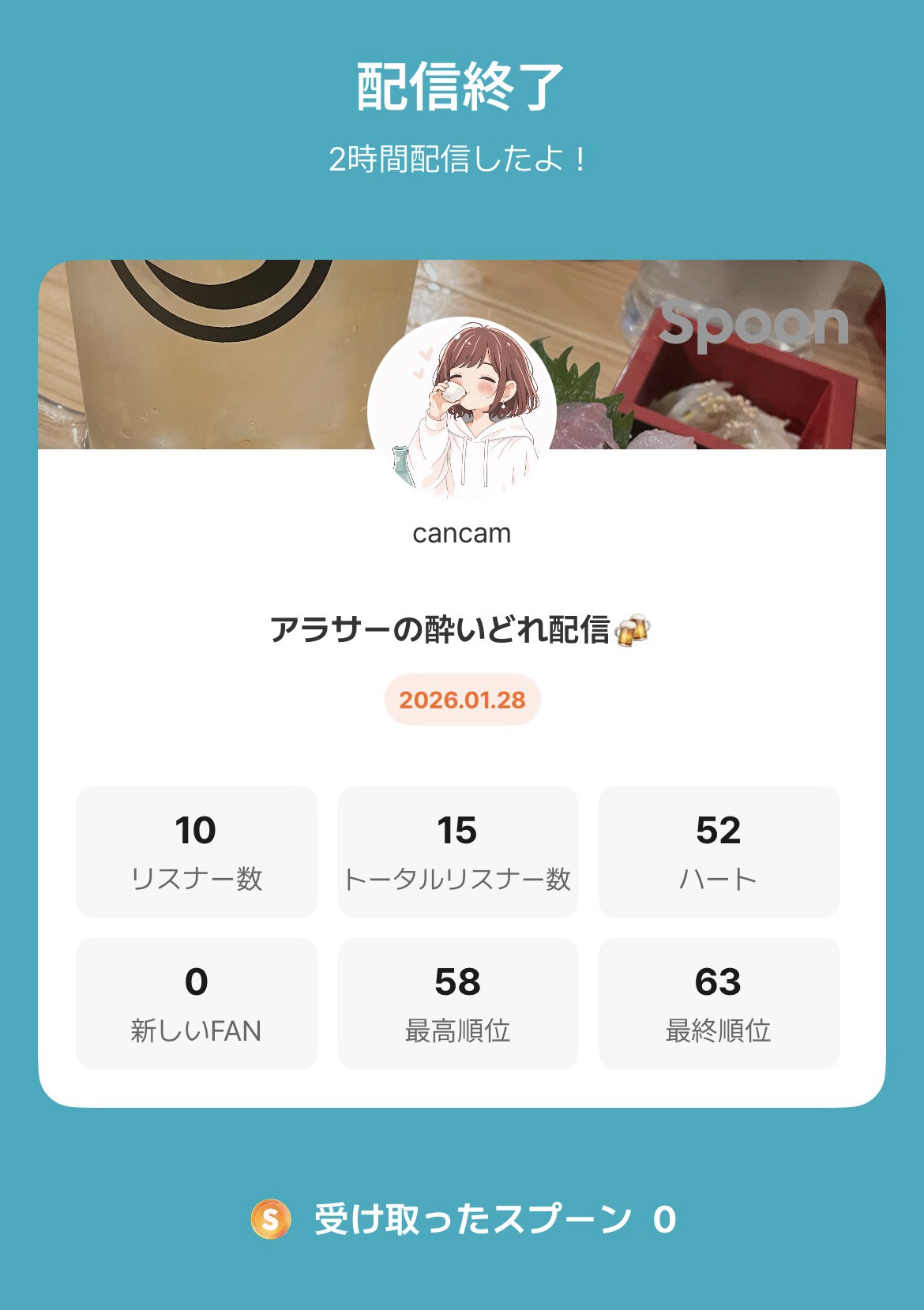Select the 2026.01.28 date badge

coord(462,701)
